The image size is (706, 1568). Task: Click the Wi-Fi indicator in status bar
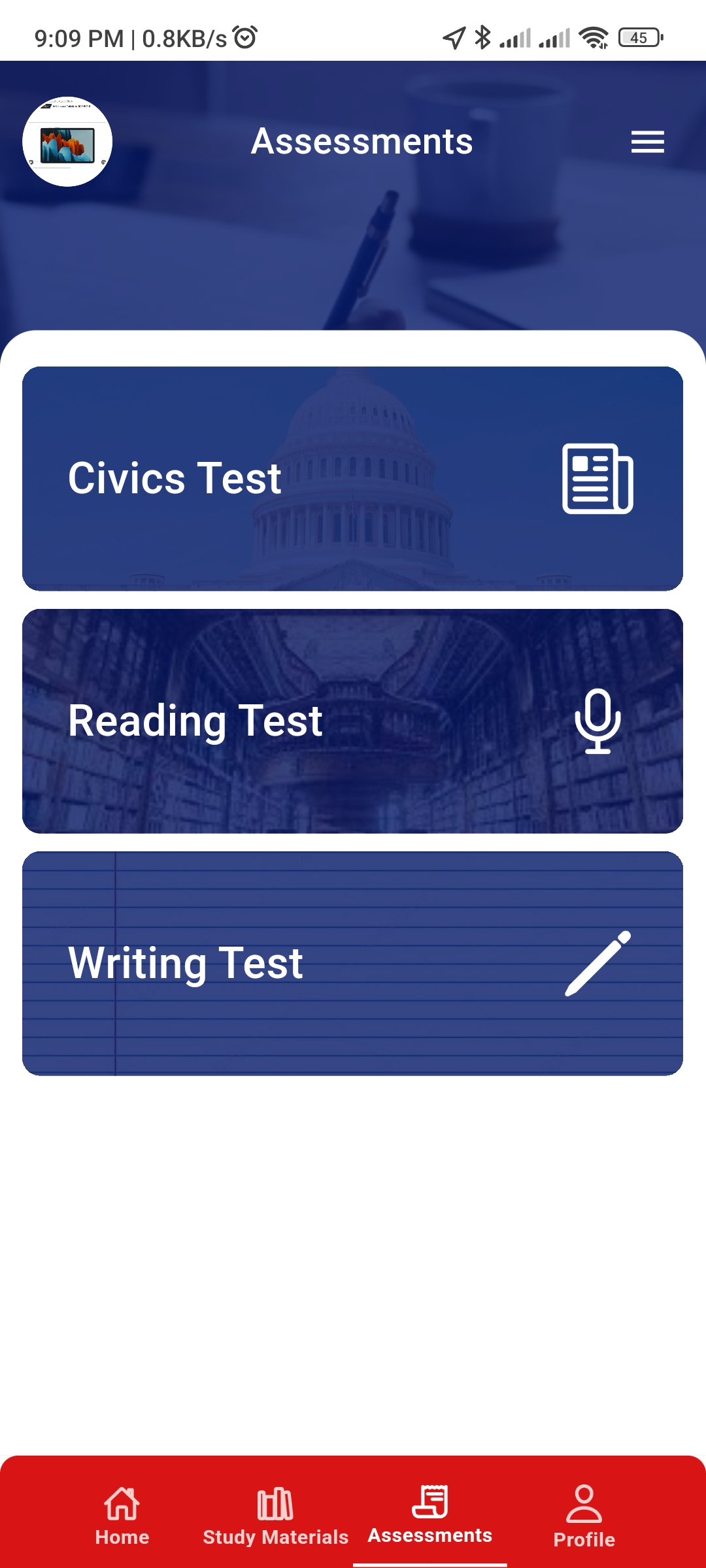click(x=592, y=38)
